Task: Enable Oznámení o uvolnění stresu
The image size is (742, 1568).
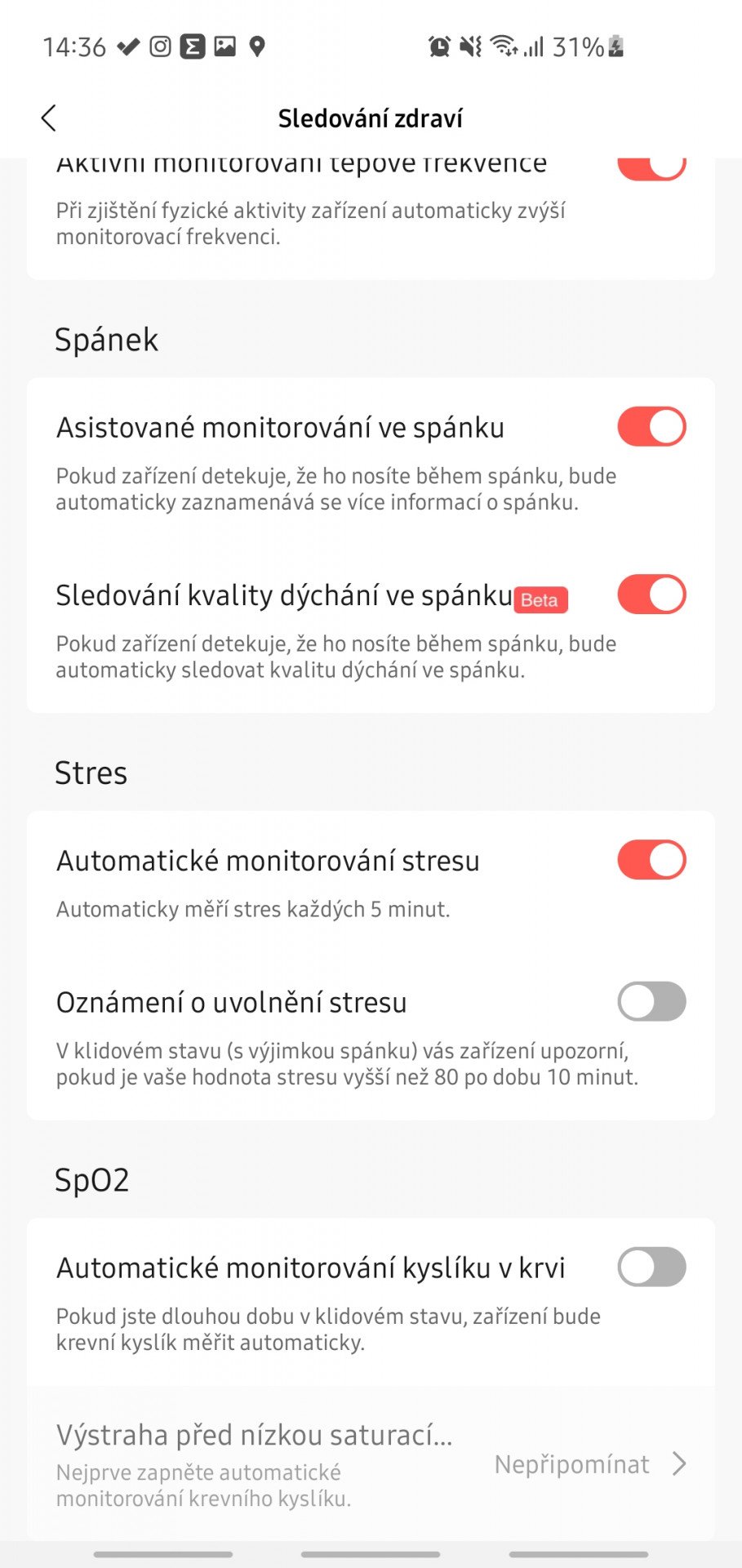Action: tap(651, 1001)
